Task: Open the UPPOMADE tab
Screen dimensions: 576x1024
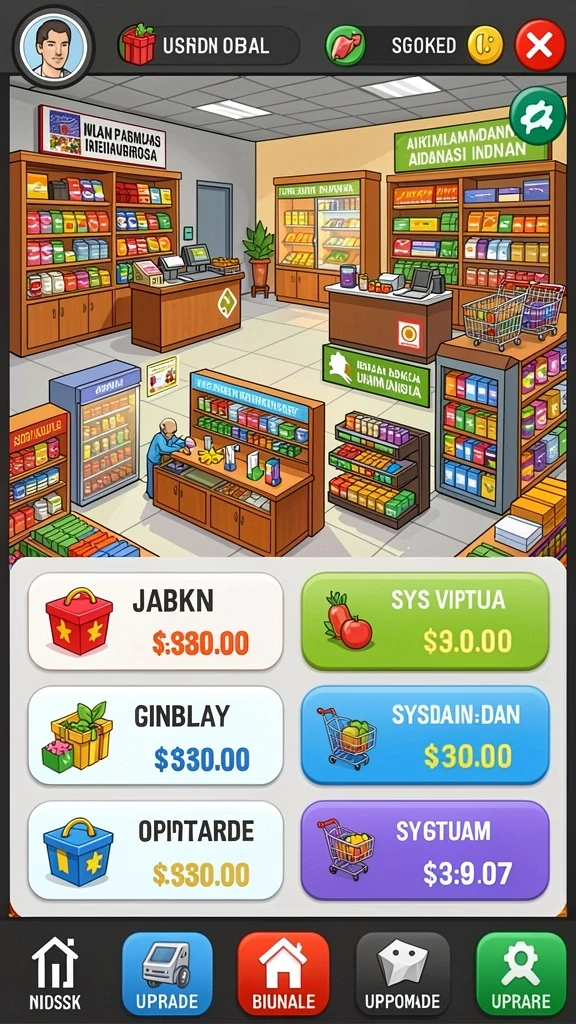Action: click(x=402, y=974)
